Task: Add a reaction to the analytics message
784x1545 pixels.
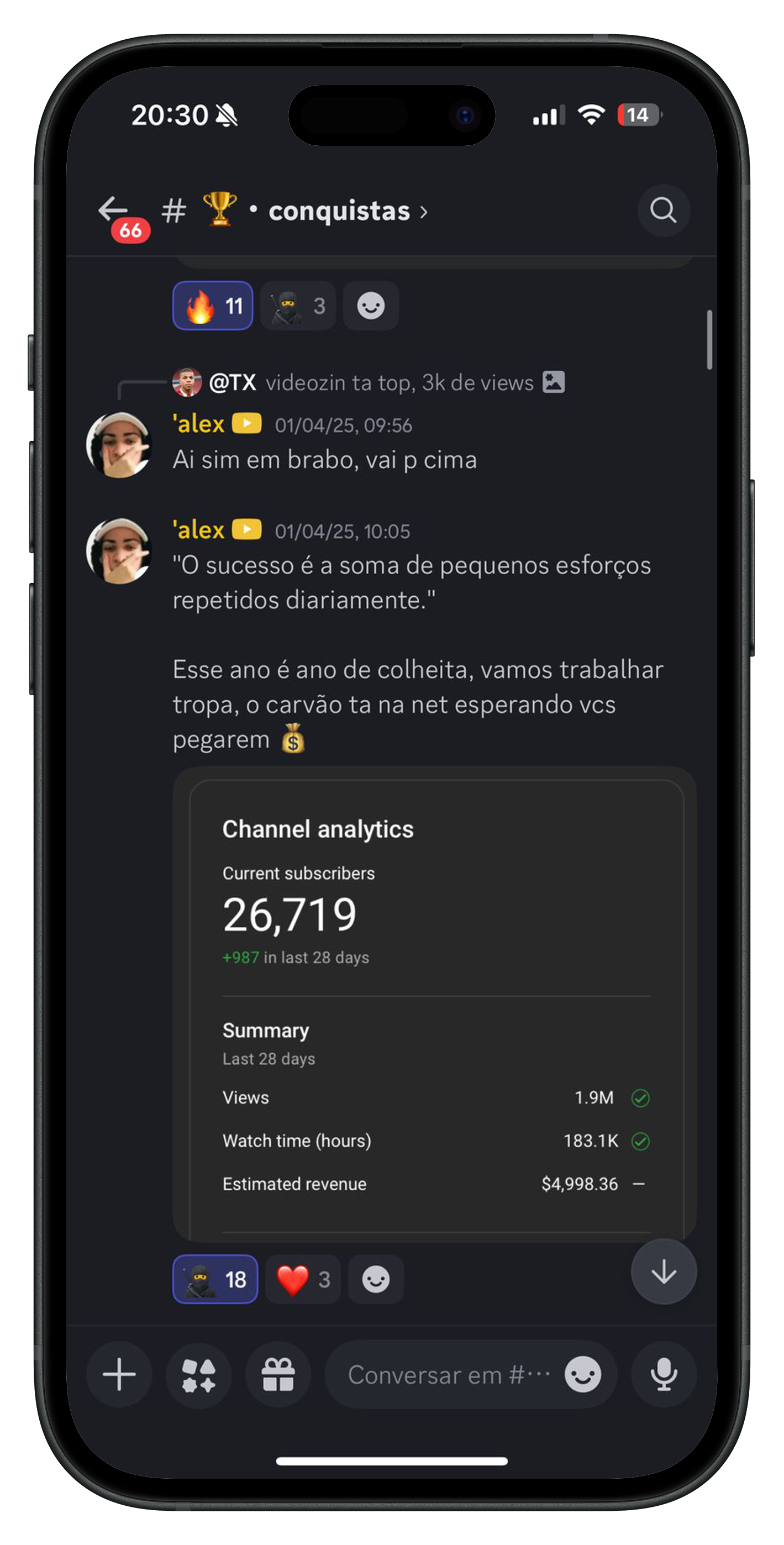Action: pyautogui.click(x=376, y=1279)
